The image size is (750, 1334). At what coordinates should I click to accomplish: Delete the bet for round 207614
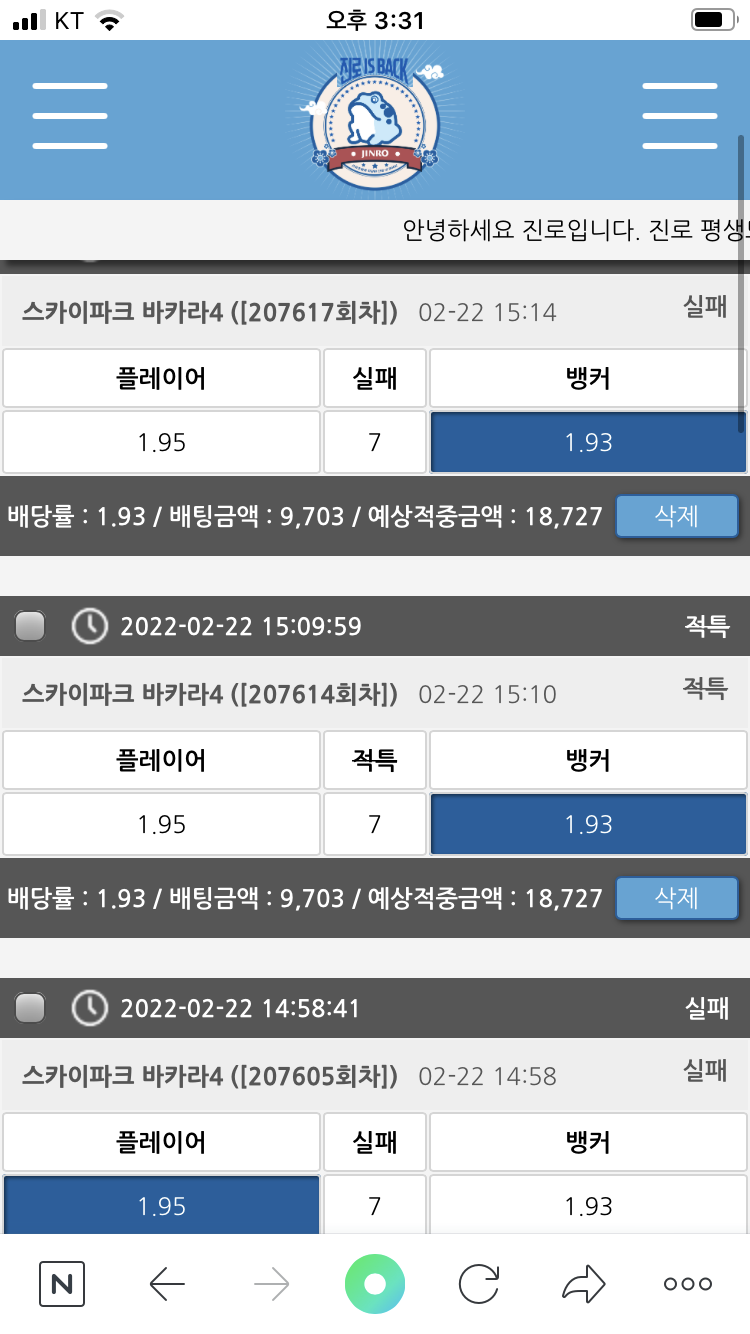(676, 898)
